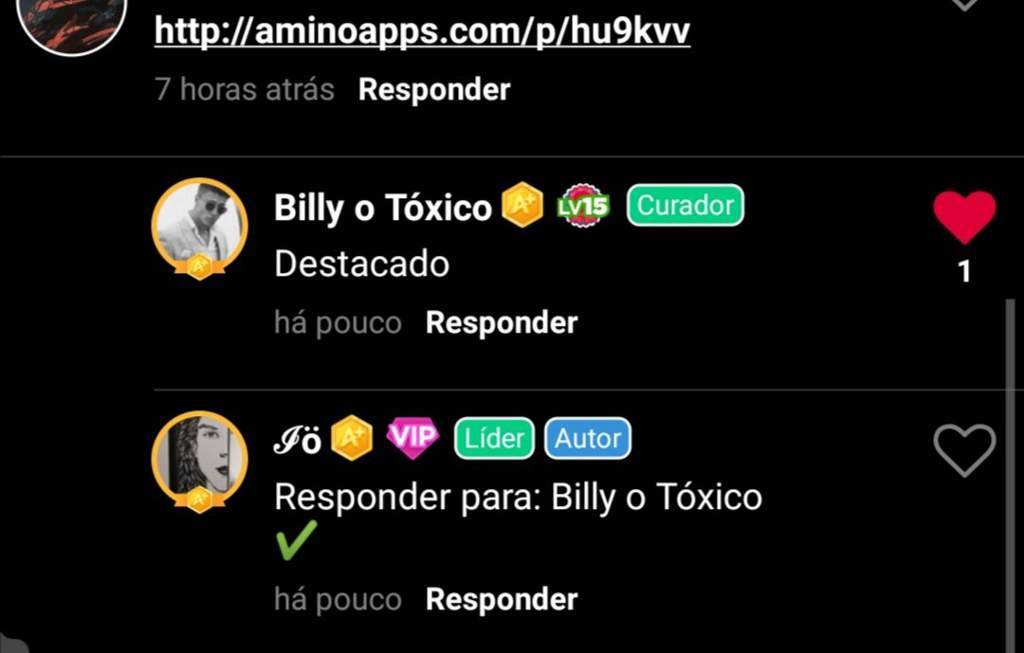The image size is (1024, 653).
Task: Tap Responder under Jö's comment
Action: (x=501, y=599)
